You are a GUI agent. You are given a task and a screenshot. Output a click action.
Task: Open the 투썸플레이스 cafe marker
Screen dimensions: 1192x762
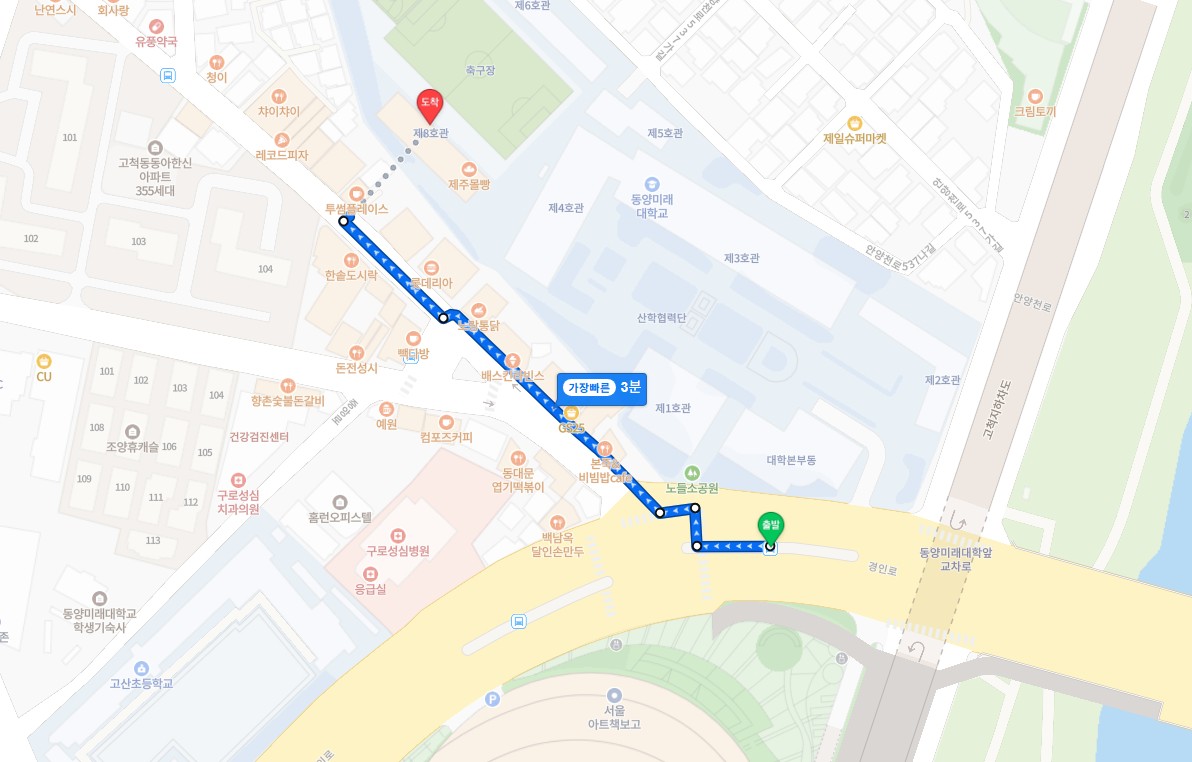coord(356,193)
